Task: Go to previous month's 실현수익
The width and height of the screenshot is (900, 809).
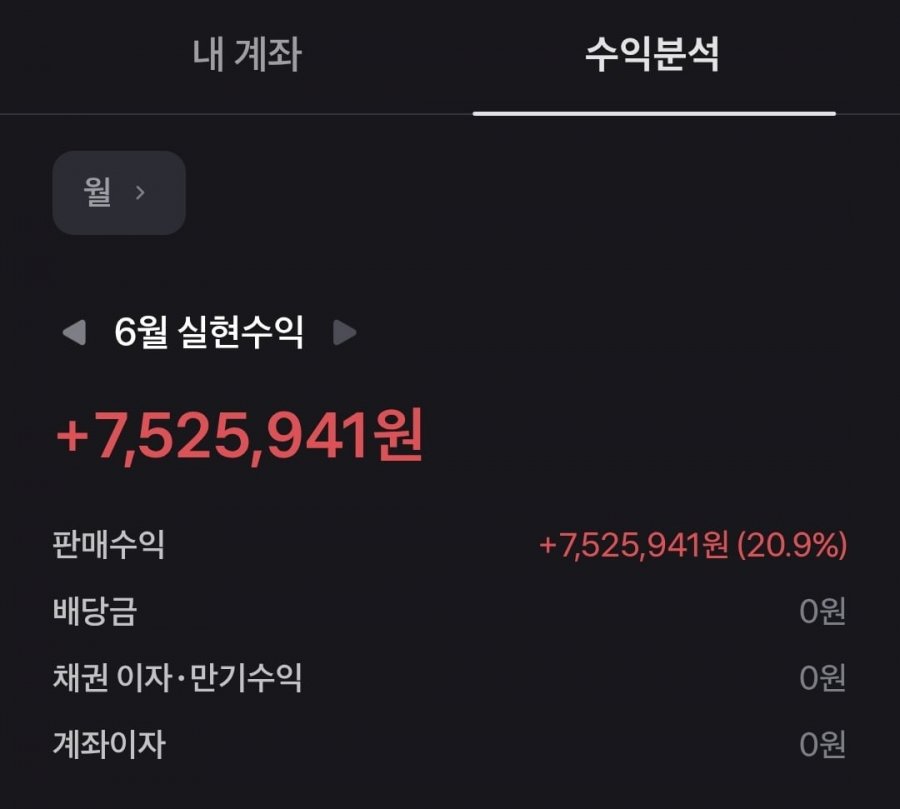Action: point(74,333)
